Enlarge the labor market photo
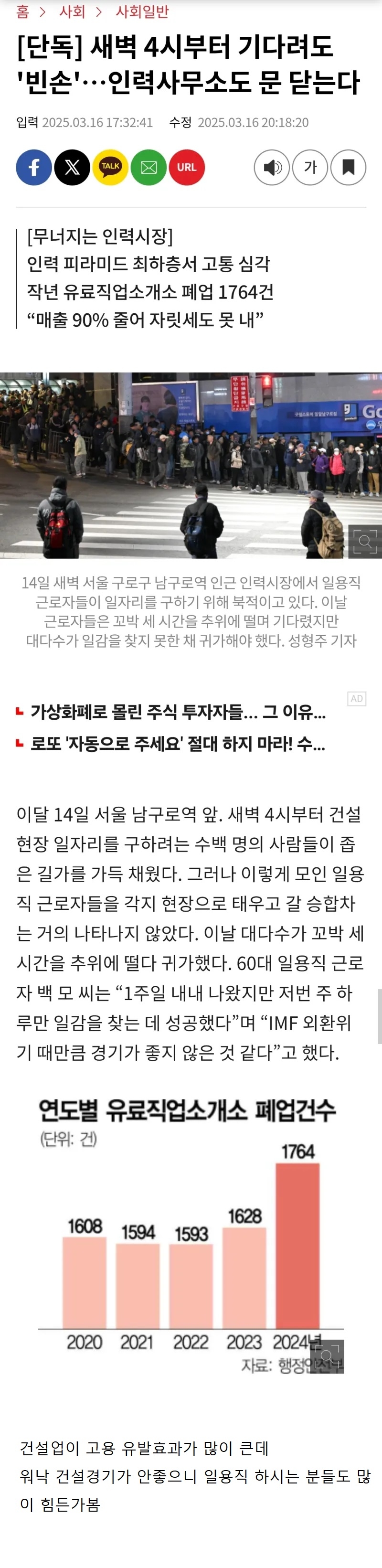Viewport: 382px width, 1568px height. [364, 541]
